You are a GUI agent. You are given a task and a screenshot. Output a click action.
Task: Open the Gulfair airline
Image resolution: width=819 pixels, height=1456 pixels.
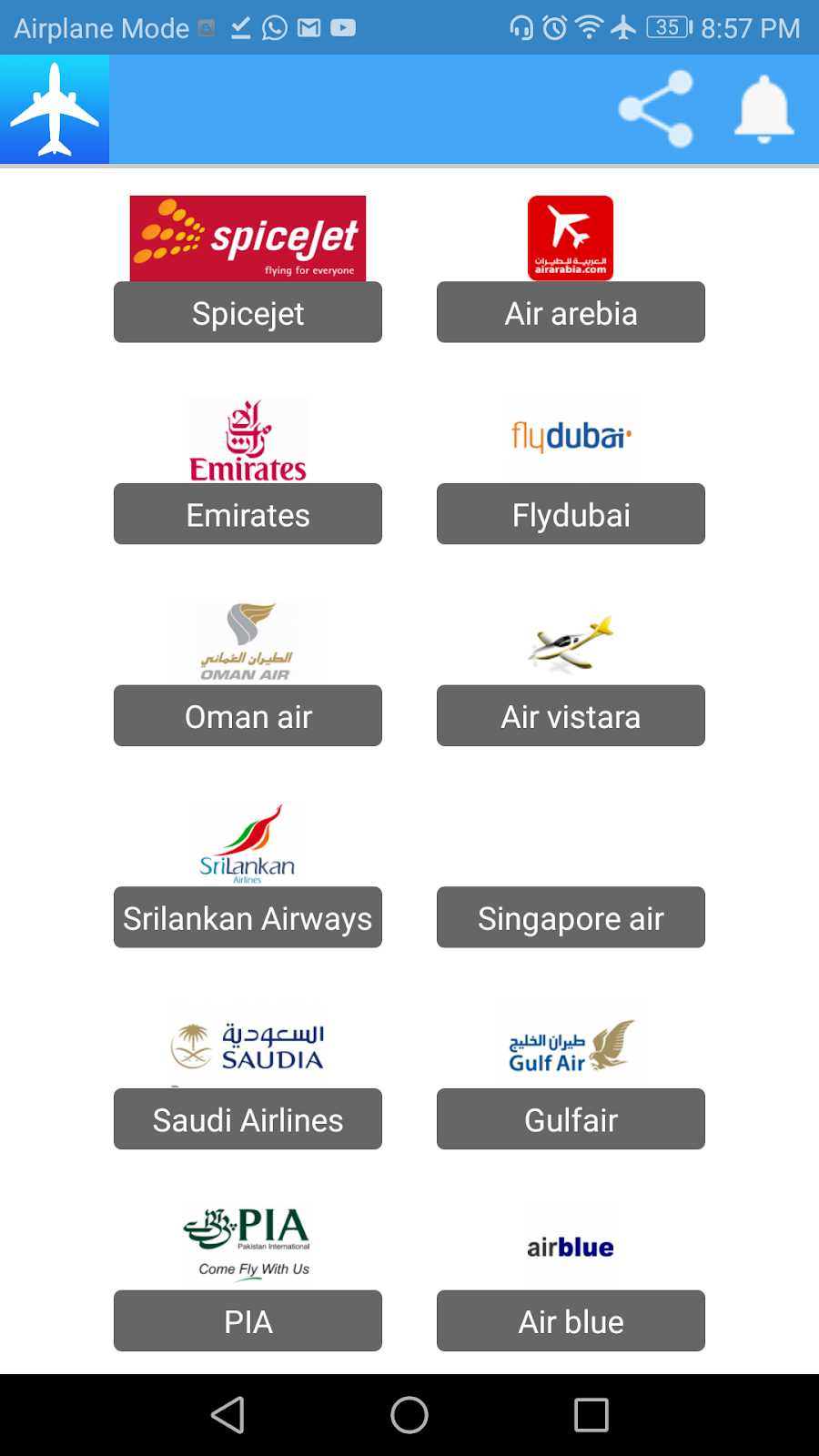571,1119
